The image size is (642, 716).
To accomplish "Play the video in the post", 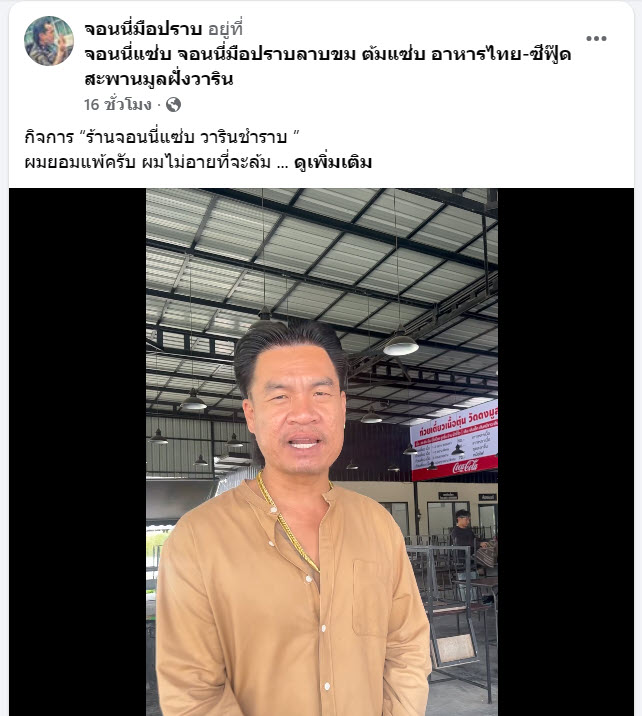I will [322, 450].
